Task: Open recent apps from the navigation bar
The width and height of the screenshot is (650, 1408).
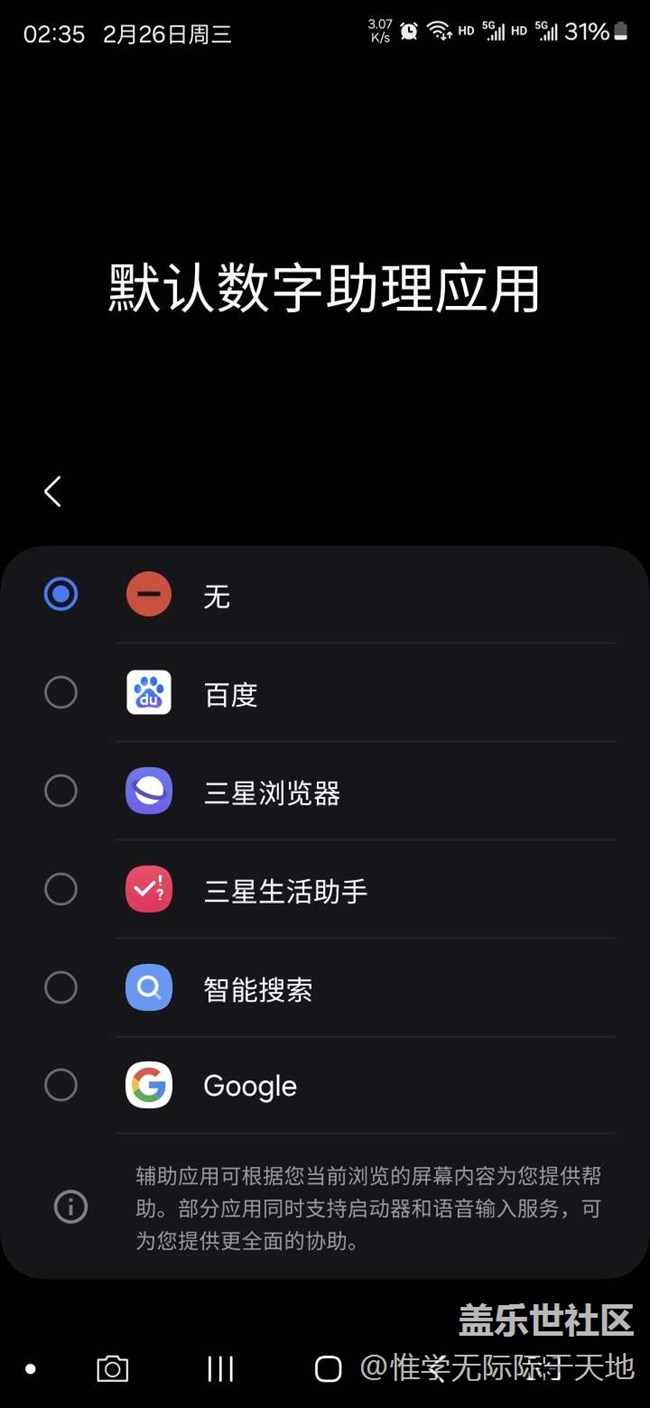Action: click(220, 1369)
